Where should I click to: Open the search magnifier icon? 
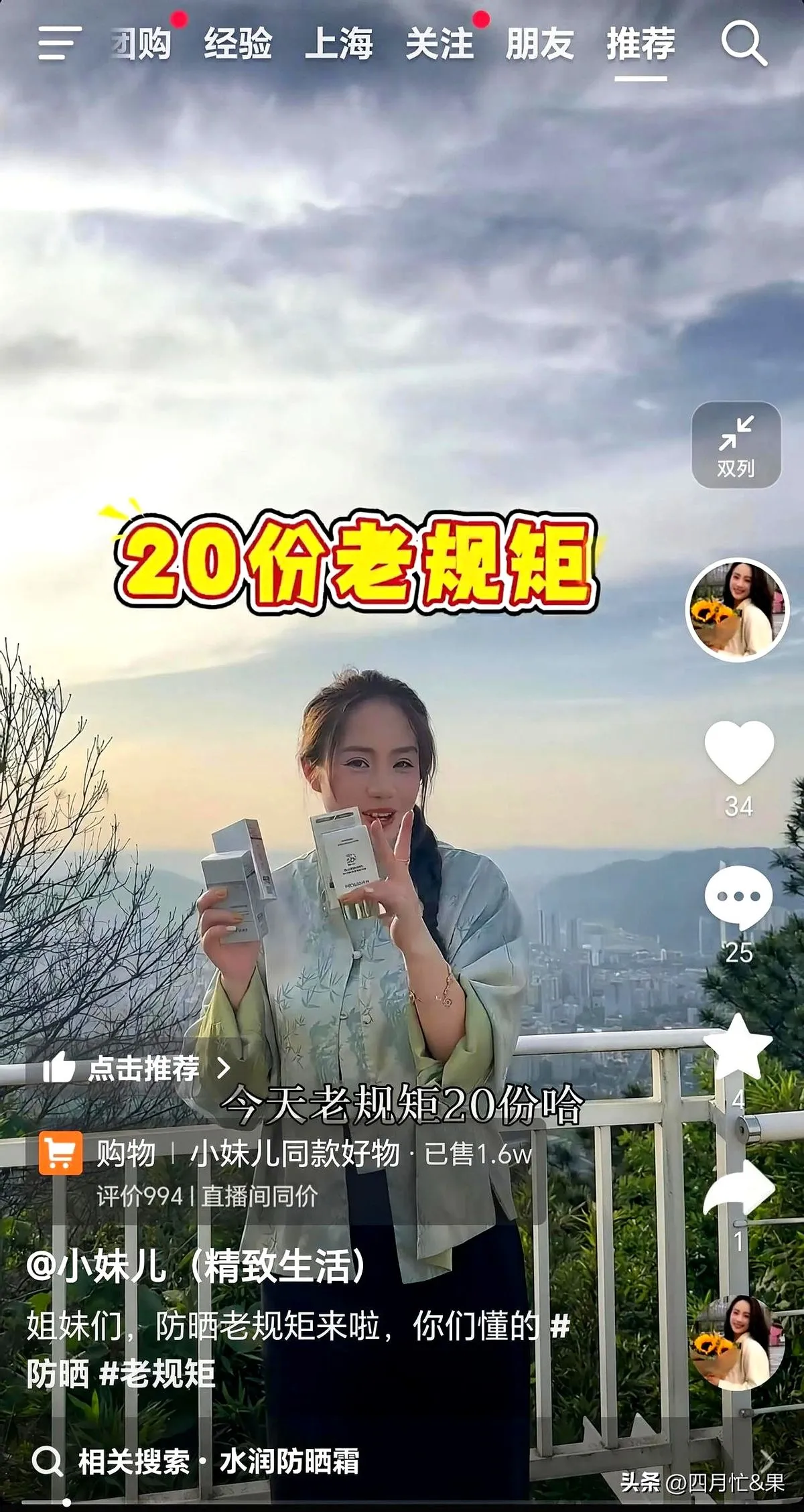(743, 44)
